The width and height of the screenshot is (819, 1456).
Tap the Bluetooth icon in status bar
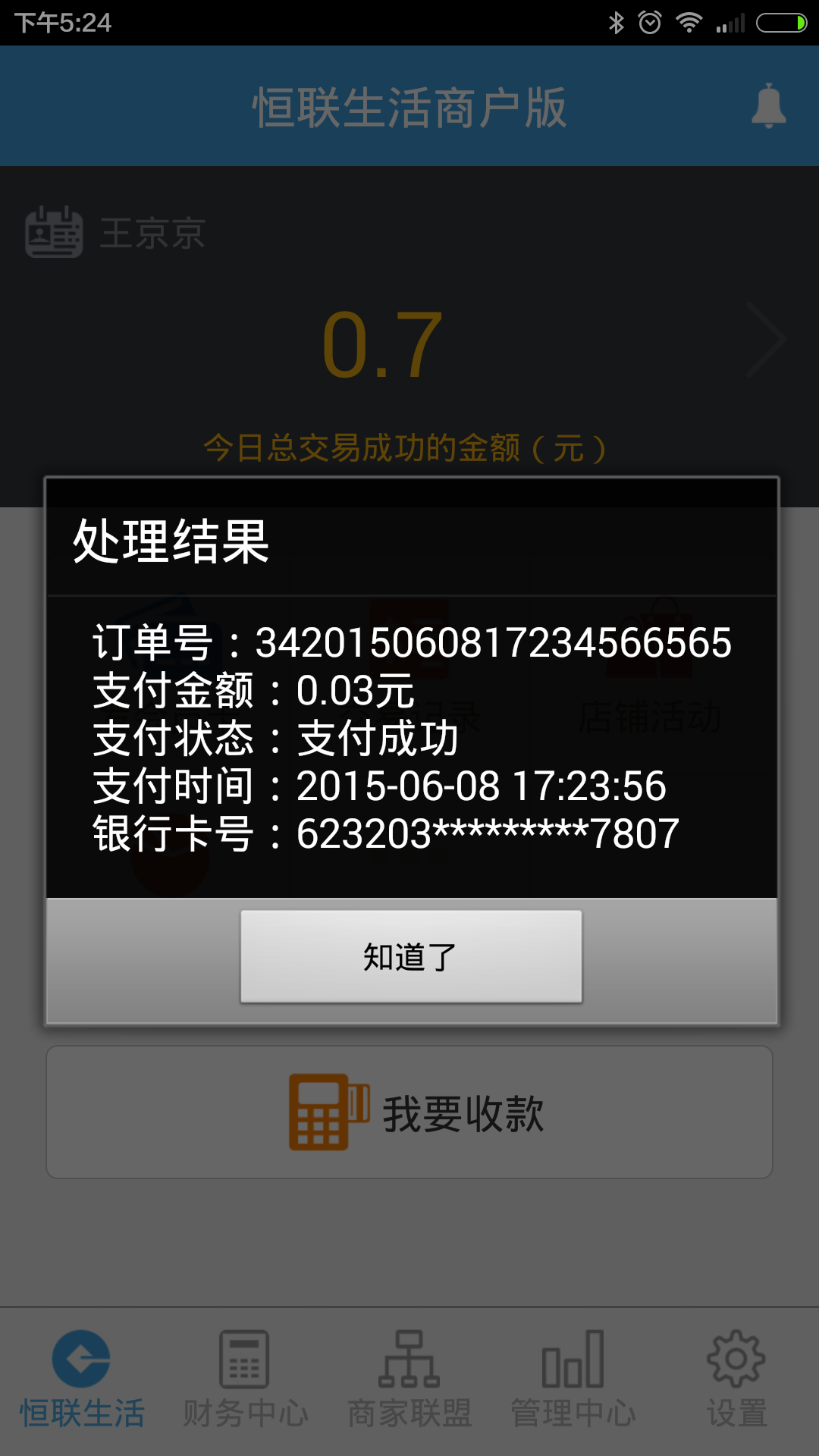tap(618, 21)
